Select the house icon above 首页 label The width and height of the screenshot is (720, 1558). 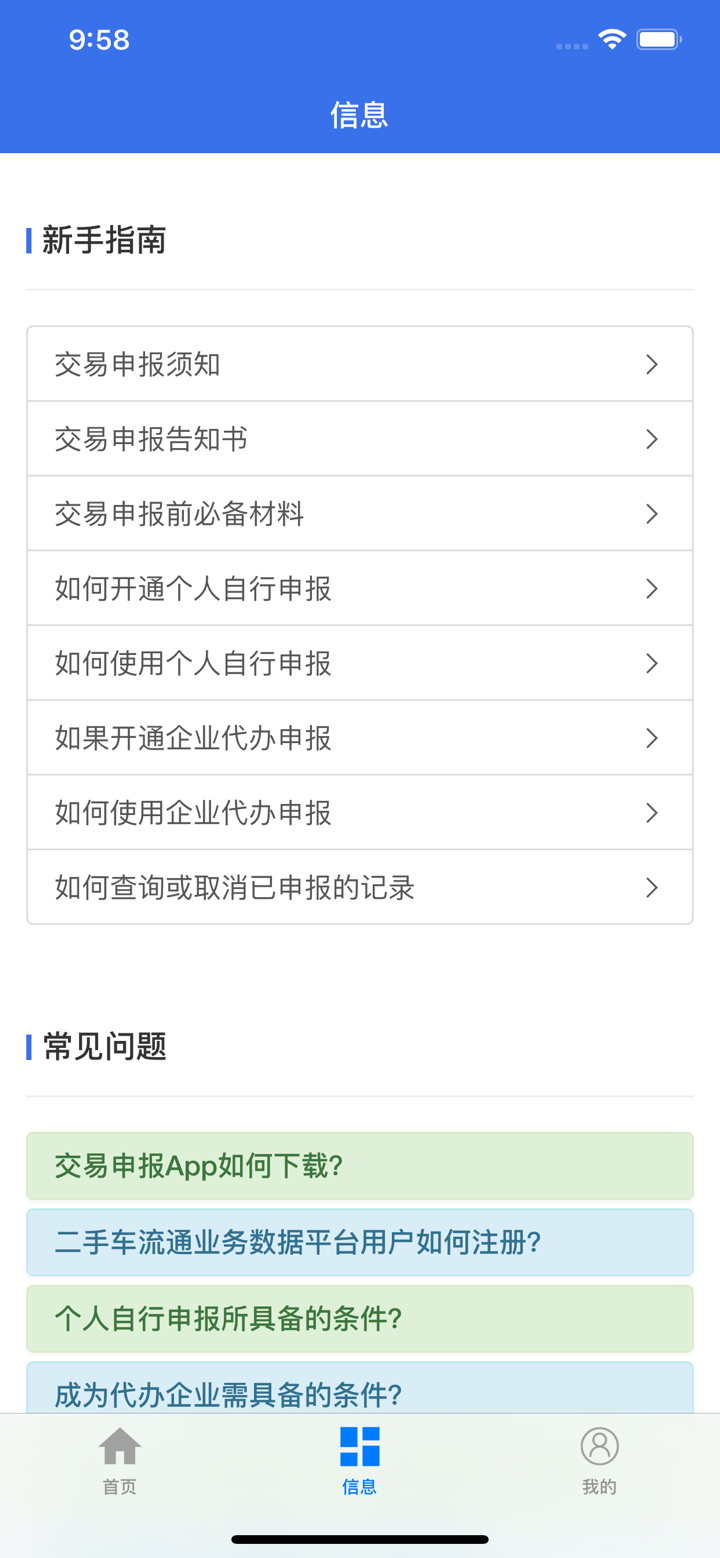click(118, 1446)
